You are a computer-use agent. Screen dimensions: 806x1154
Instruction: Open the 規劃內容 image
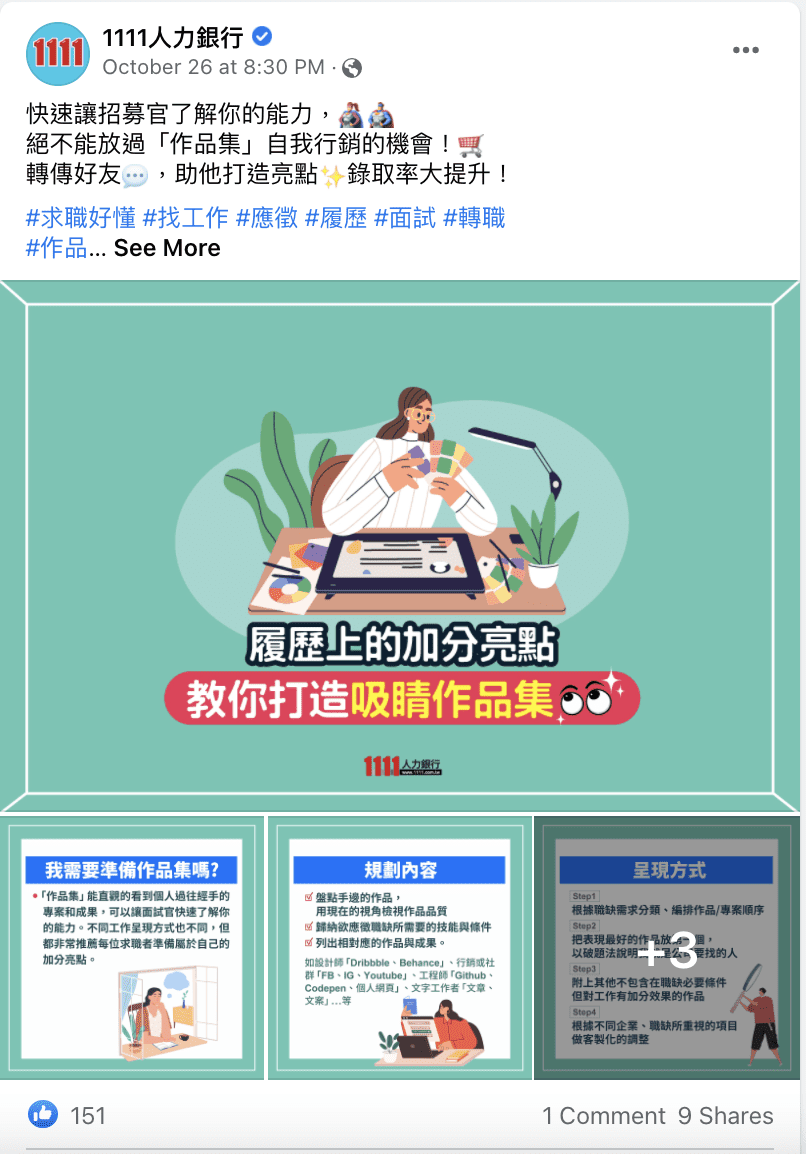pos(400,948)
